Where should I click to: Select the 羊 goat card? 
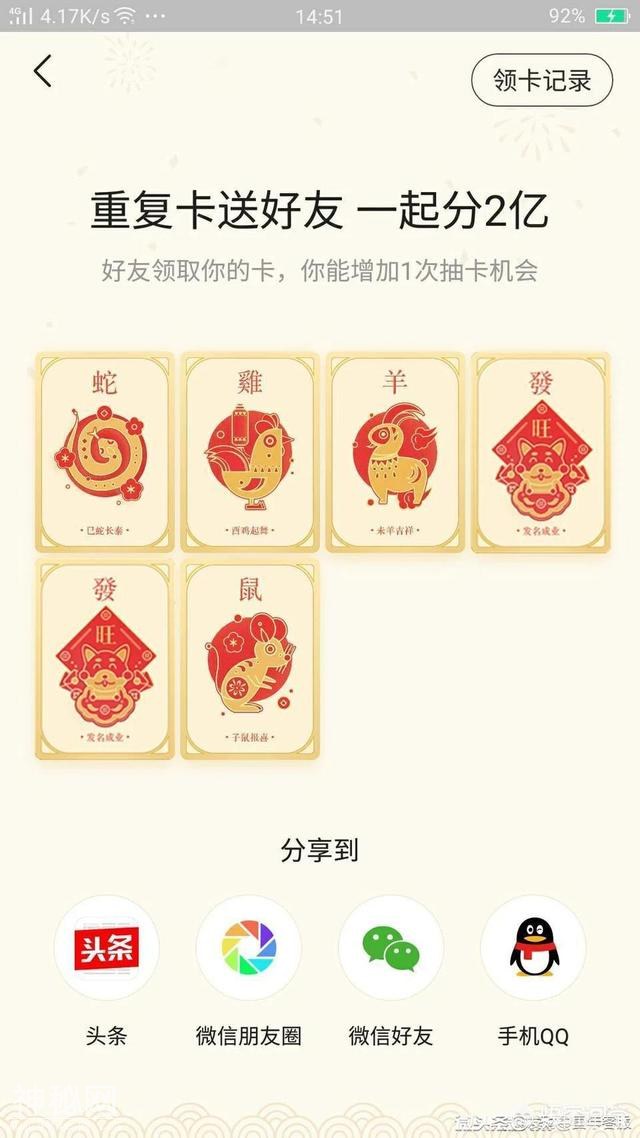pyautogui.click(x=395, y=452)
